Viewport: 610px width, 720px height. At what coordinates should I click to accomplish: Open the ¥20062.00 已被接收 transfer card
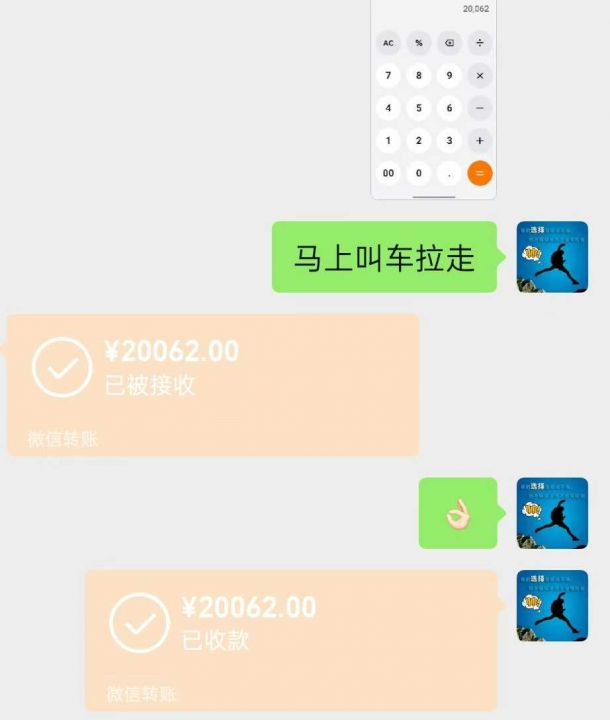(x=212, y=384)
